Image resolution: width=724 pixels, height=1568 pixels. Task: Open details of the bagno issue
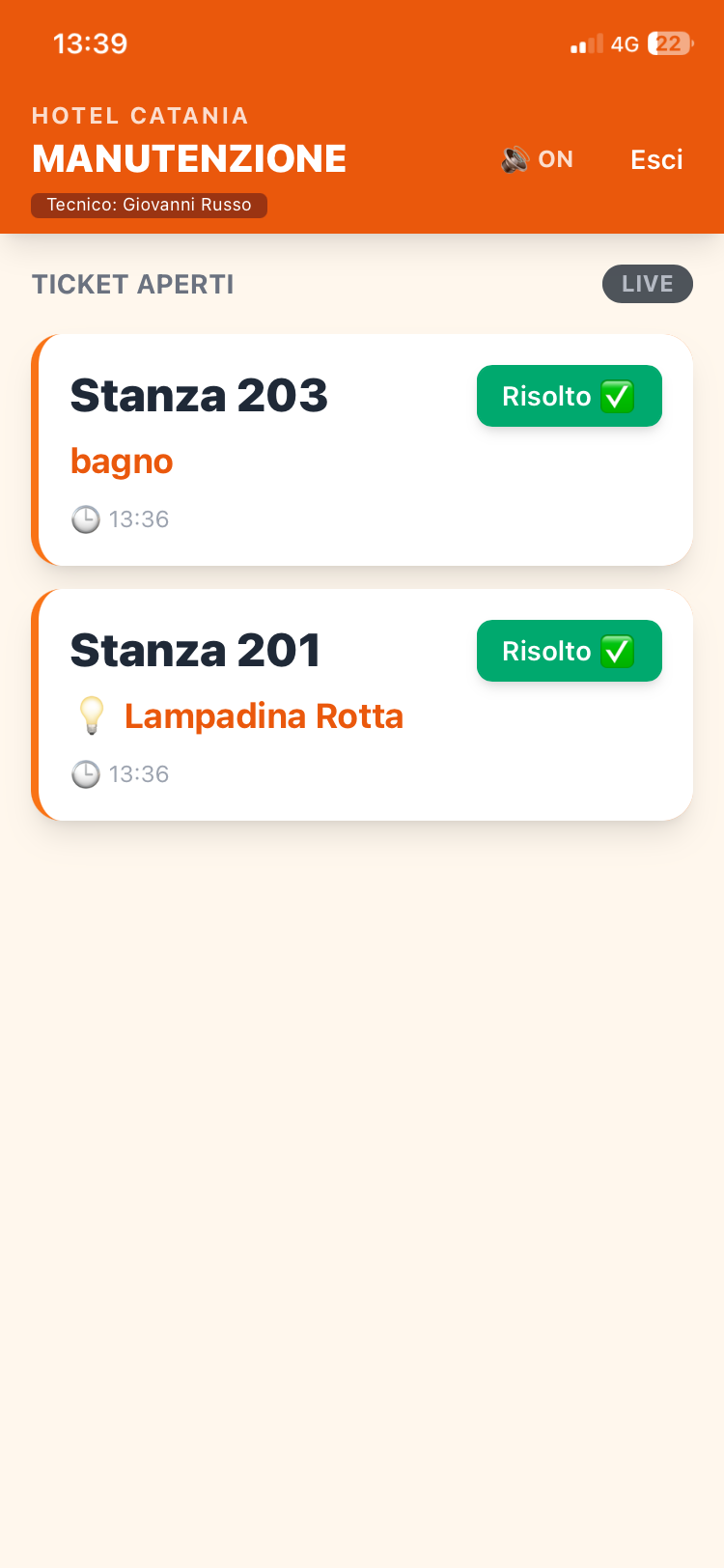click(122, 462)
